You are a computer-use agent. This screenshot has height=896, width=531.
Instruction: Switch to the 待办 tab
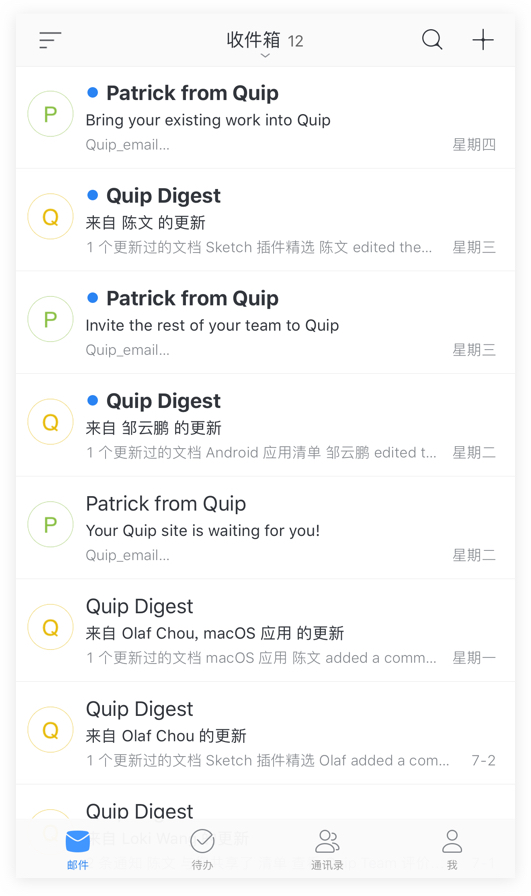point(202,849)
